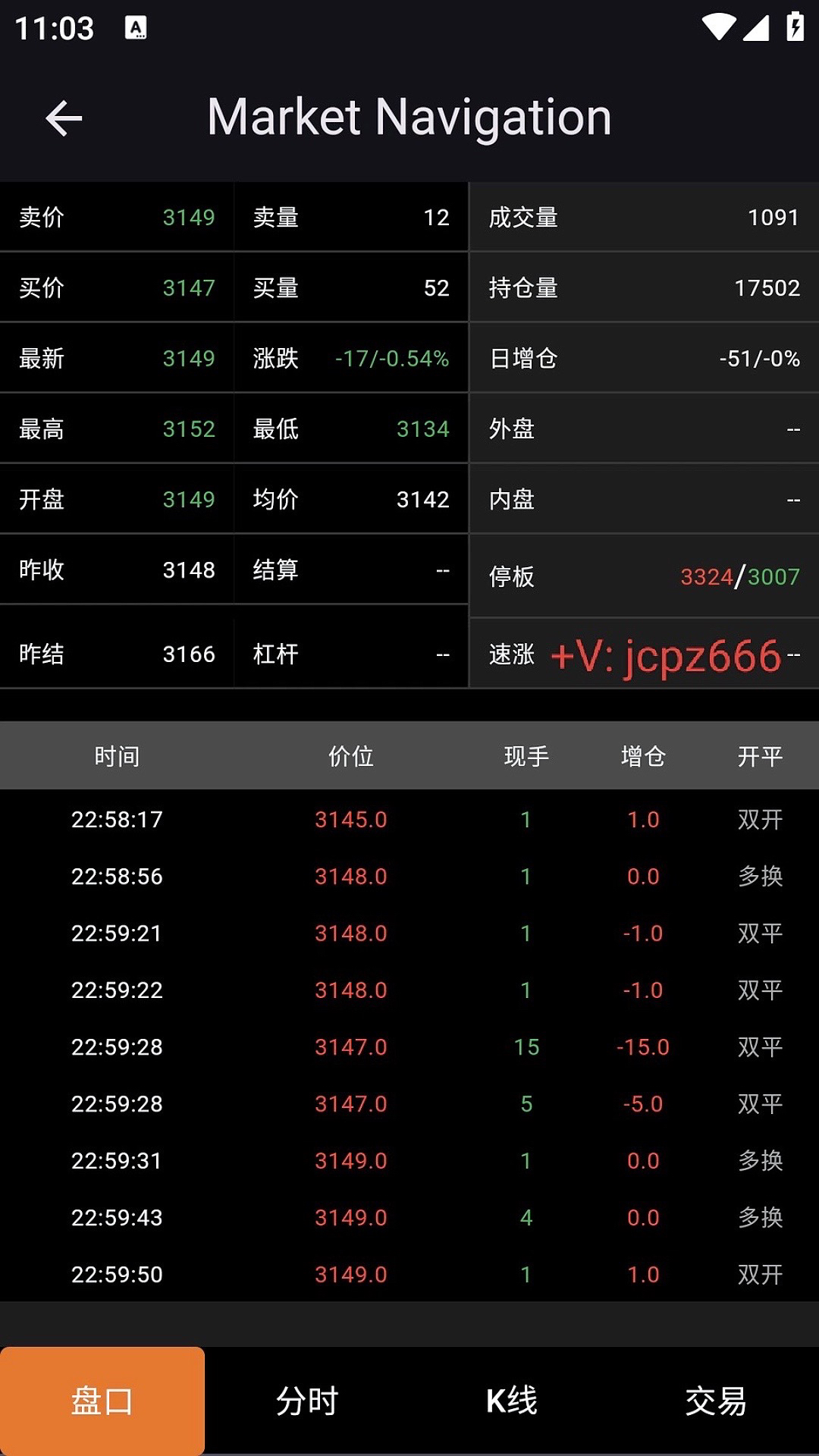Select the 22:58:17 trade row
Screen dimensions: 819x1456
118,819
